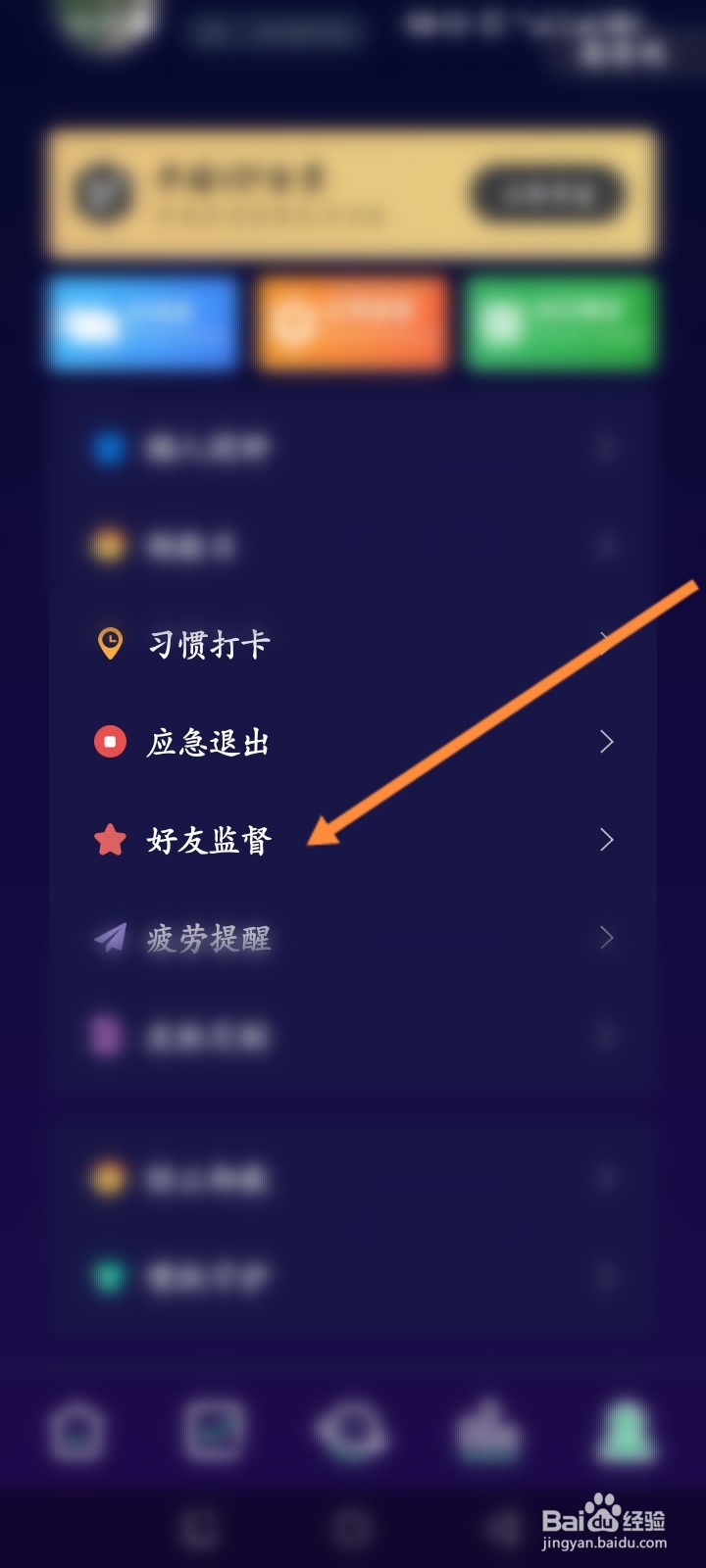Click the blue quick-action card below the banner

coord(142,323)
